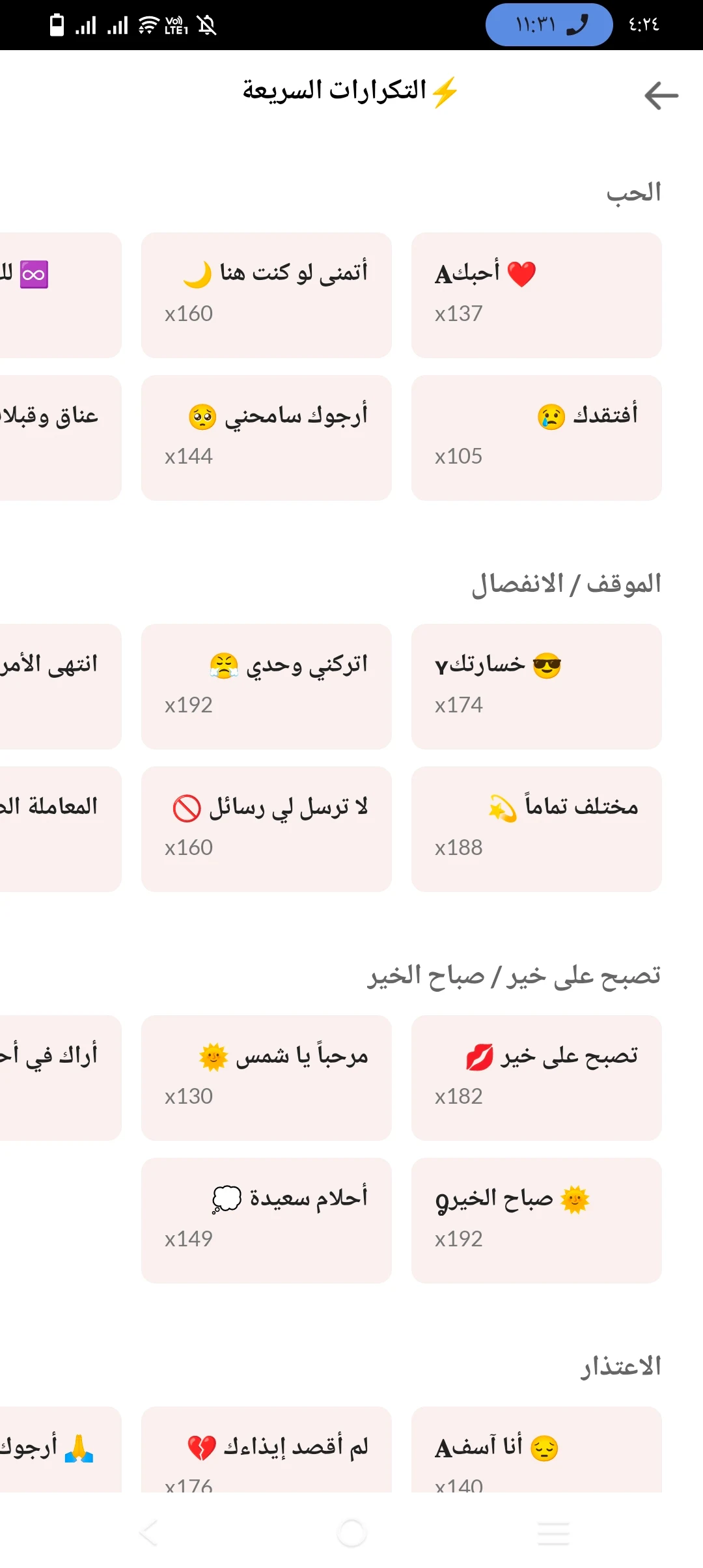This screenshot has width=703, height=1568.
Task: Return to the ongoing call chip
Action: 549,25
